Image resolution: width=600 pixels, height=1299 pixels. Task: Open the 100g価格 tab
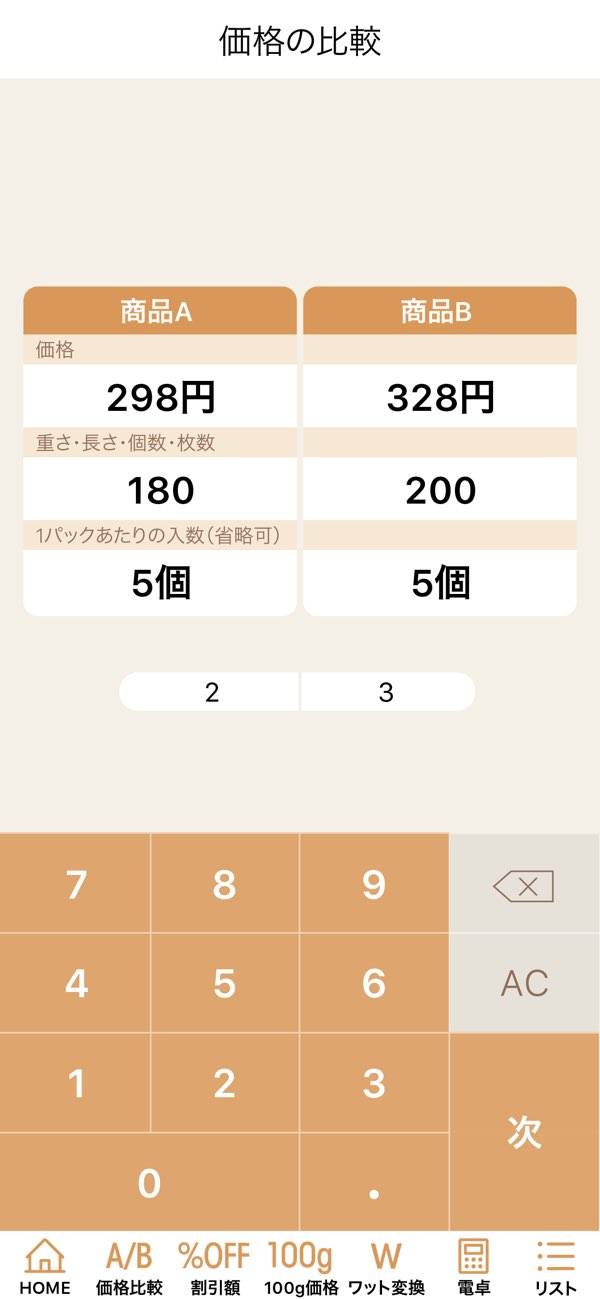tap(300, 1267)
